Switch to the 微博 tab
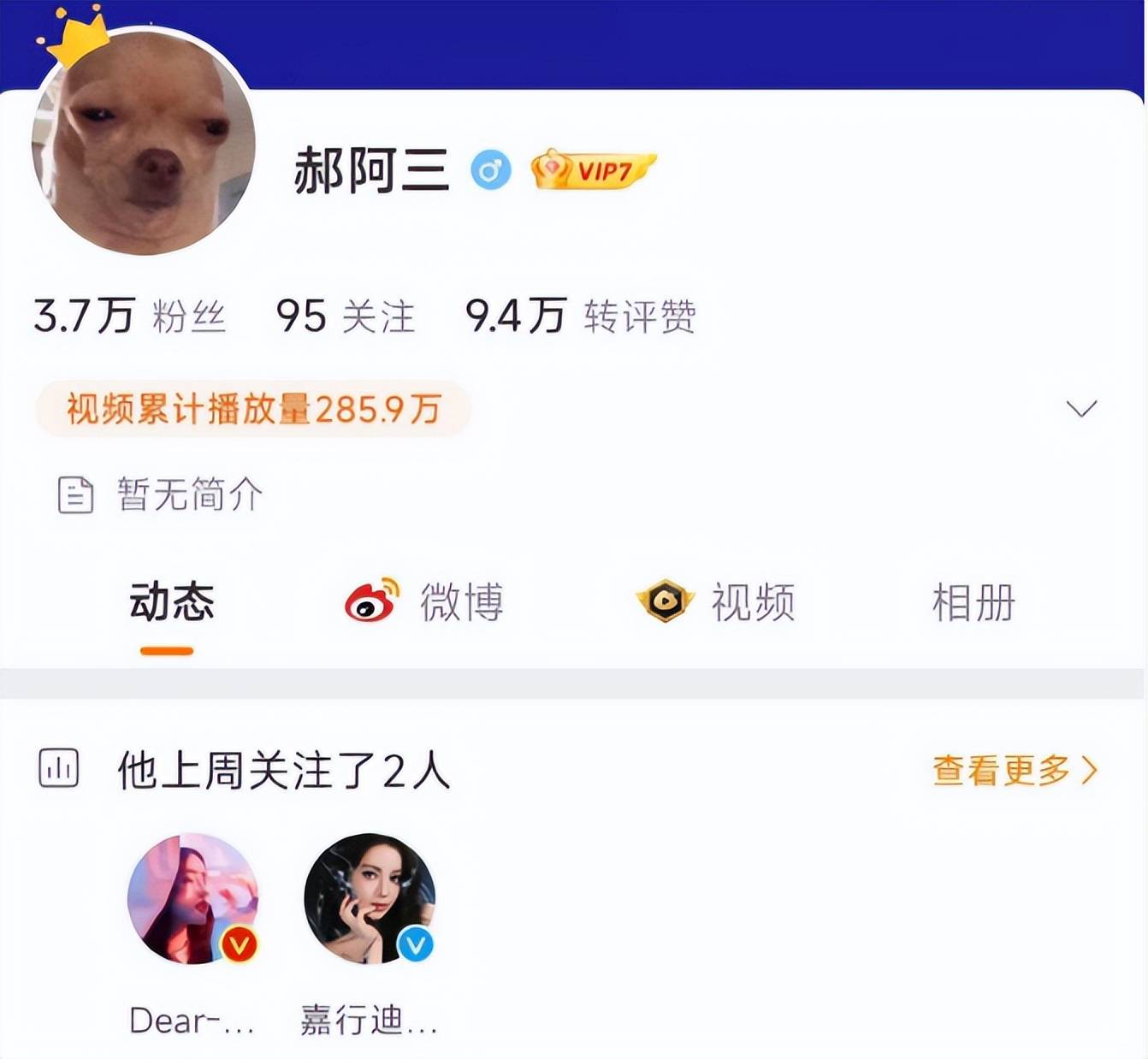 425,602
